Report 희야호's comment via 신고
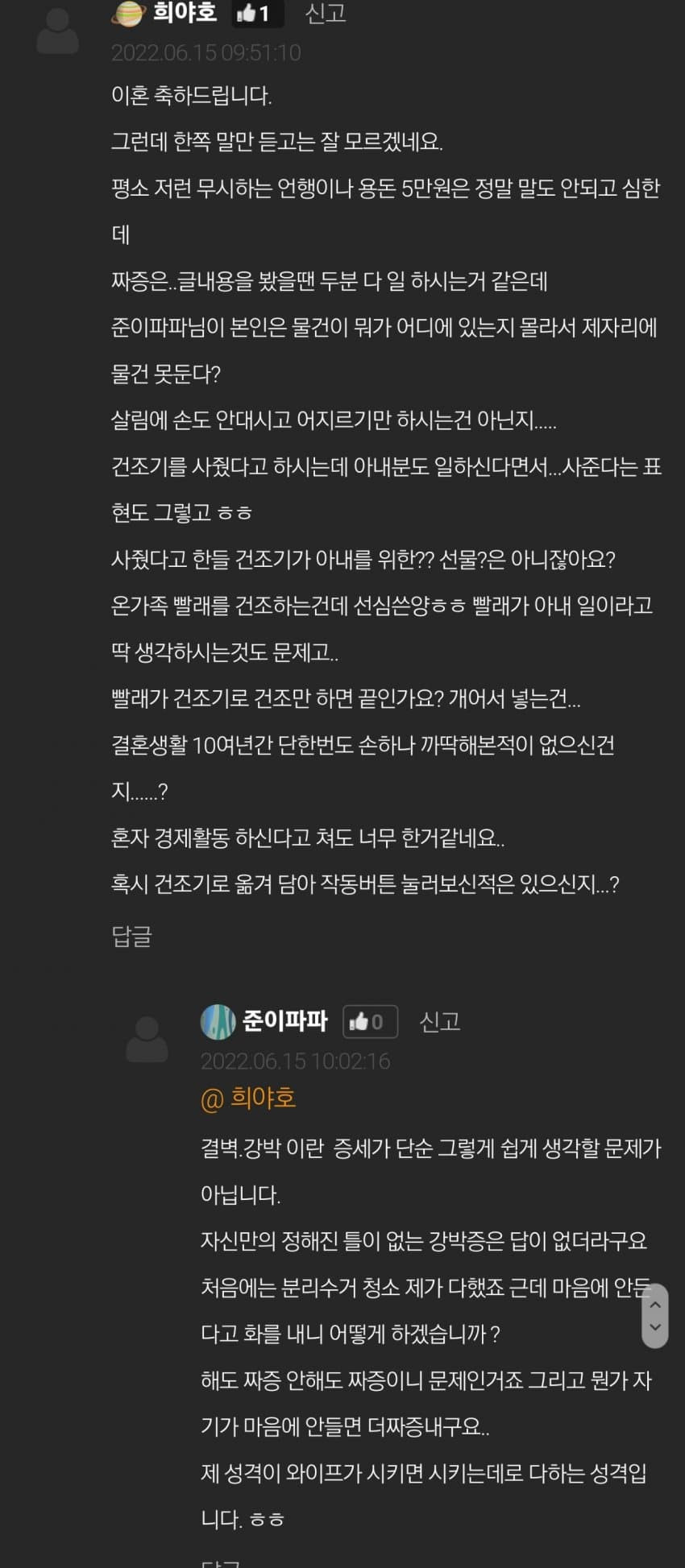 click(x=326, y=14)
